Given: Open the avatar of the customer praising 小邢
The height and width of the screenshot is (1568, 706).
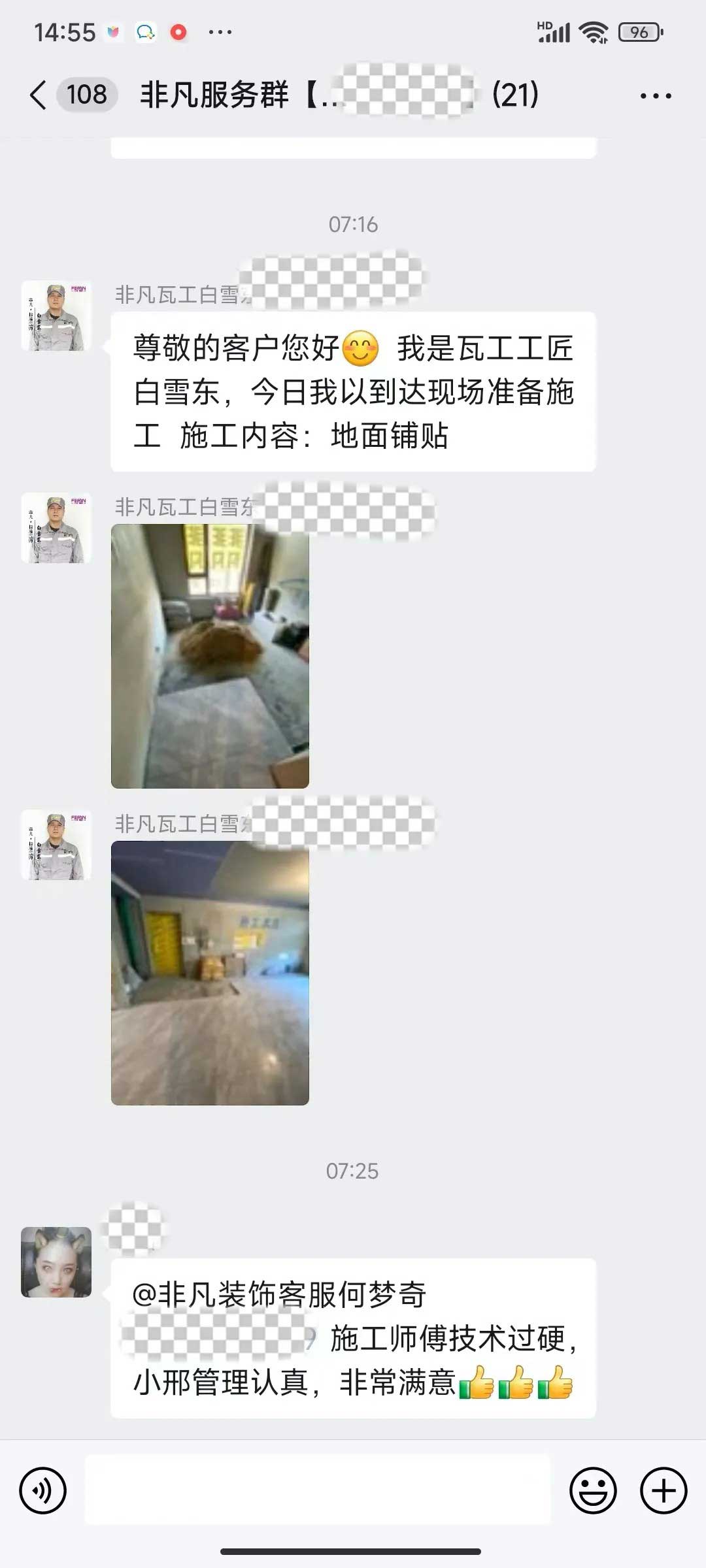Looking at the screenshot, I should pyautogui.click(x=56, y=1262).
